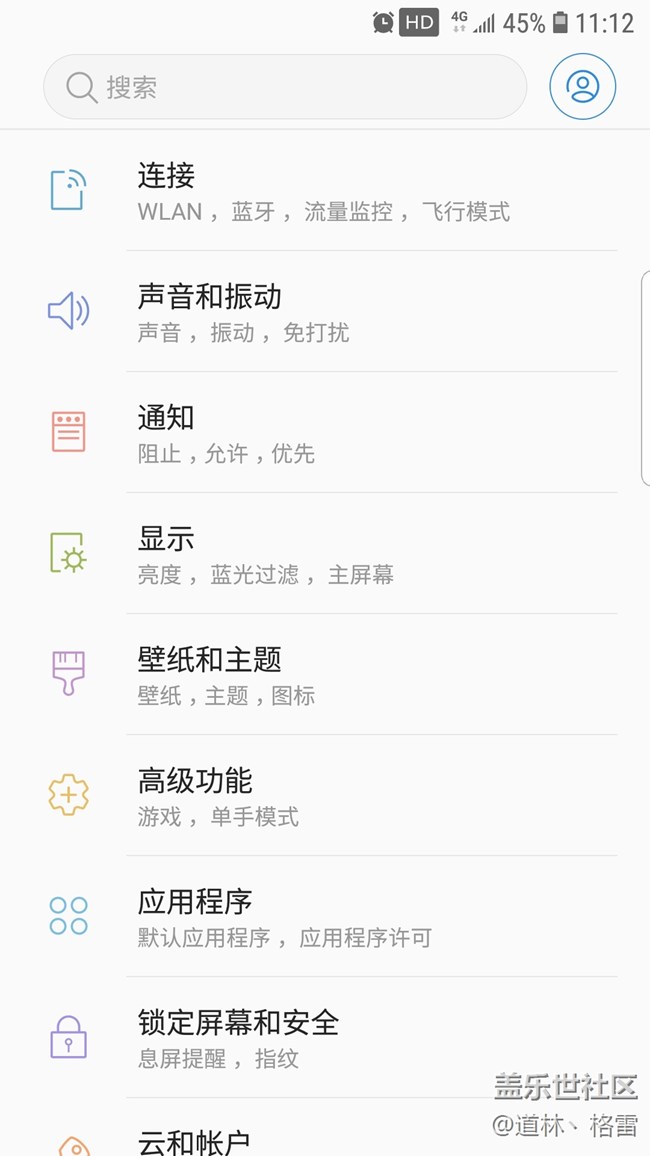Select 显示 settings

[325, 554]
